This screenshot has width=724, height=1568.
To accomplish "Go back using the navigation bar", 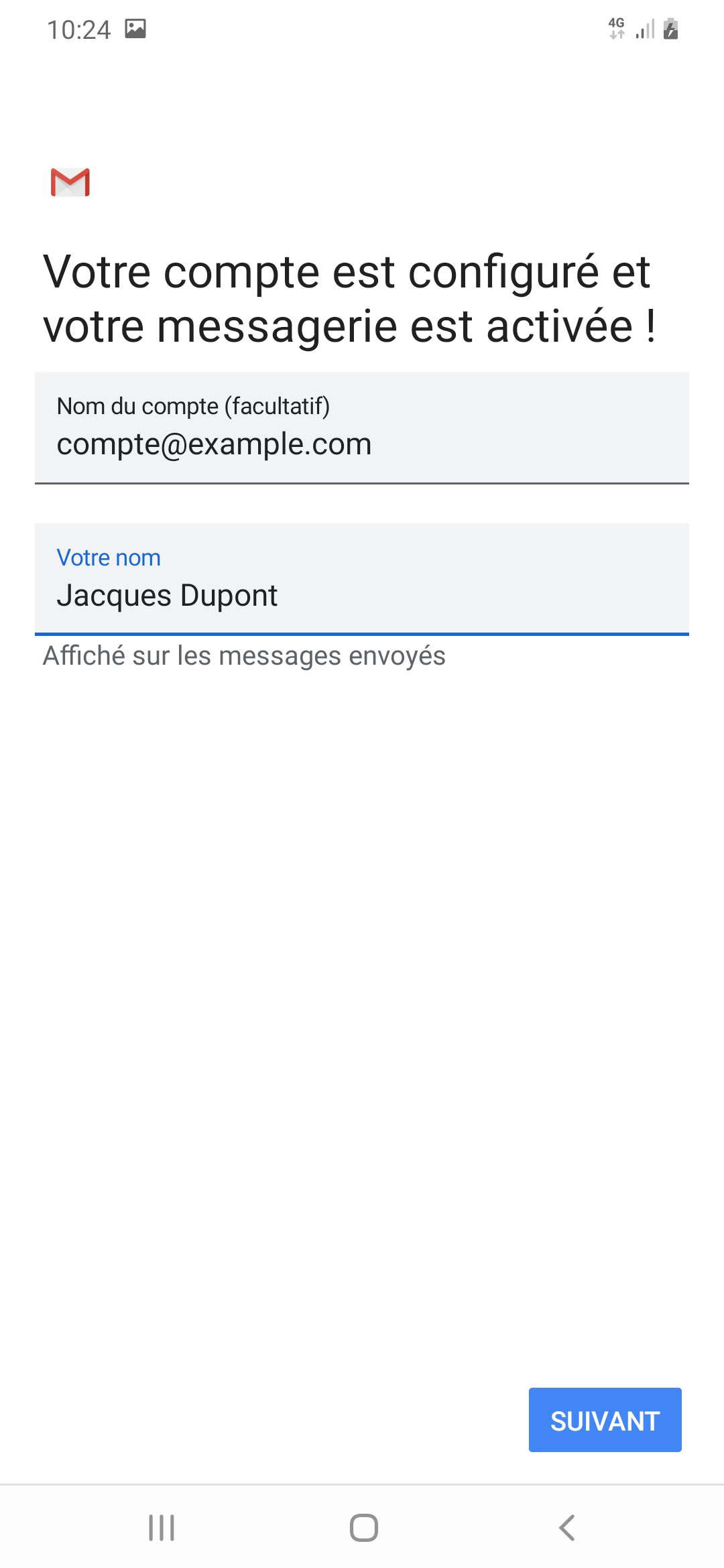I will pyautogui.click(x=567, y=1528).
